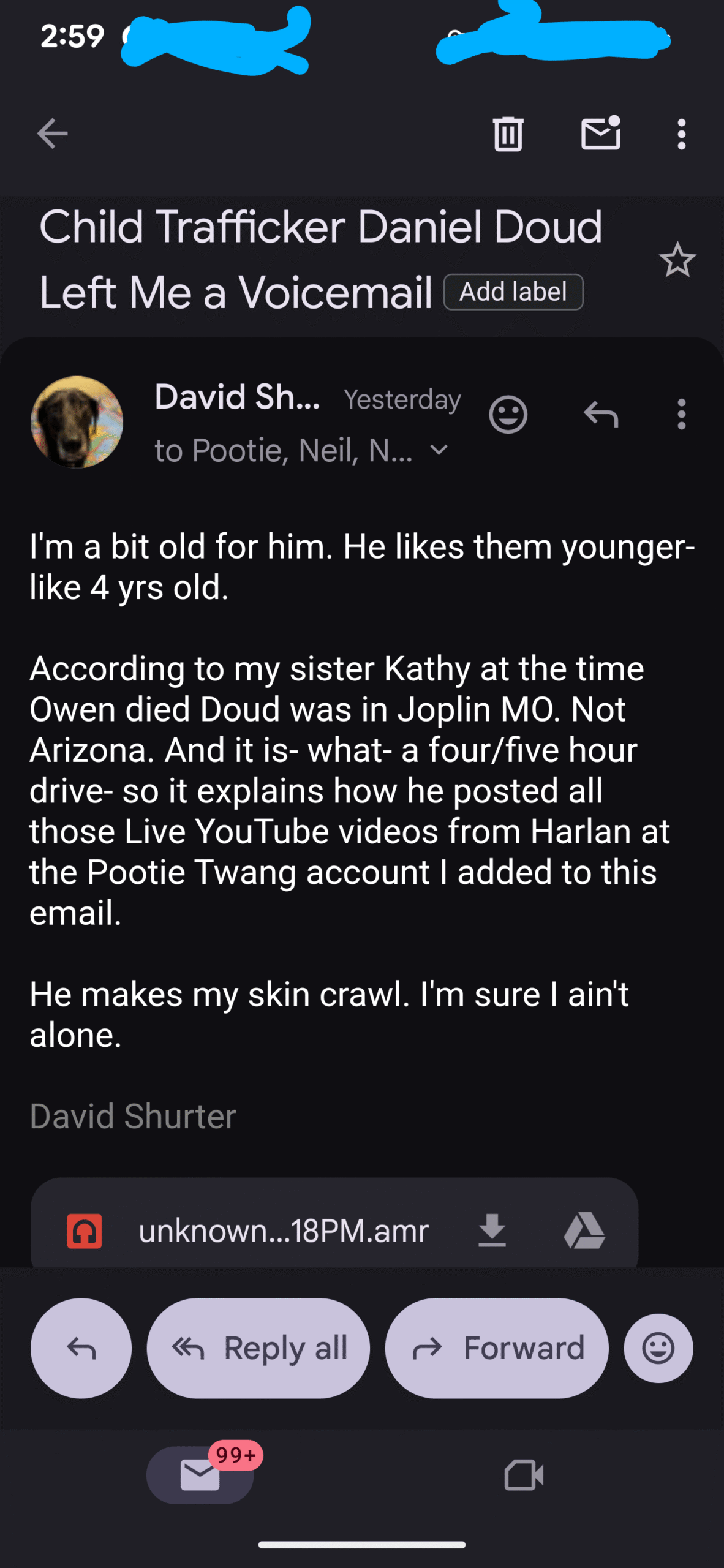724x1568 pixels.
Task: Open the unknown...18PM.amr attachment
Action: pos(284,1231)
